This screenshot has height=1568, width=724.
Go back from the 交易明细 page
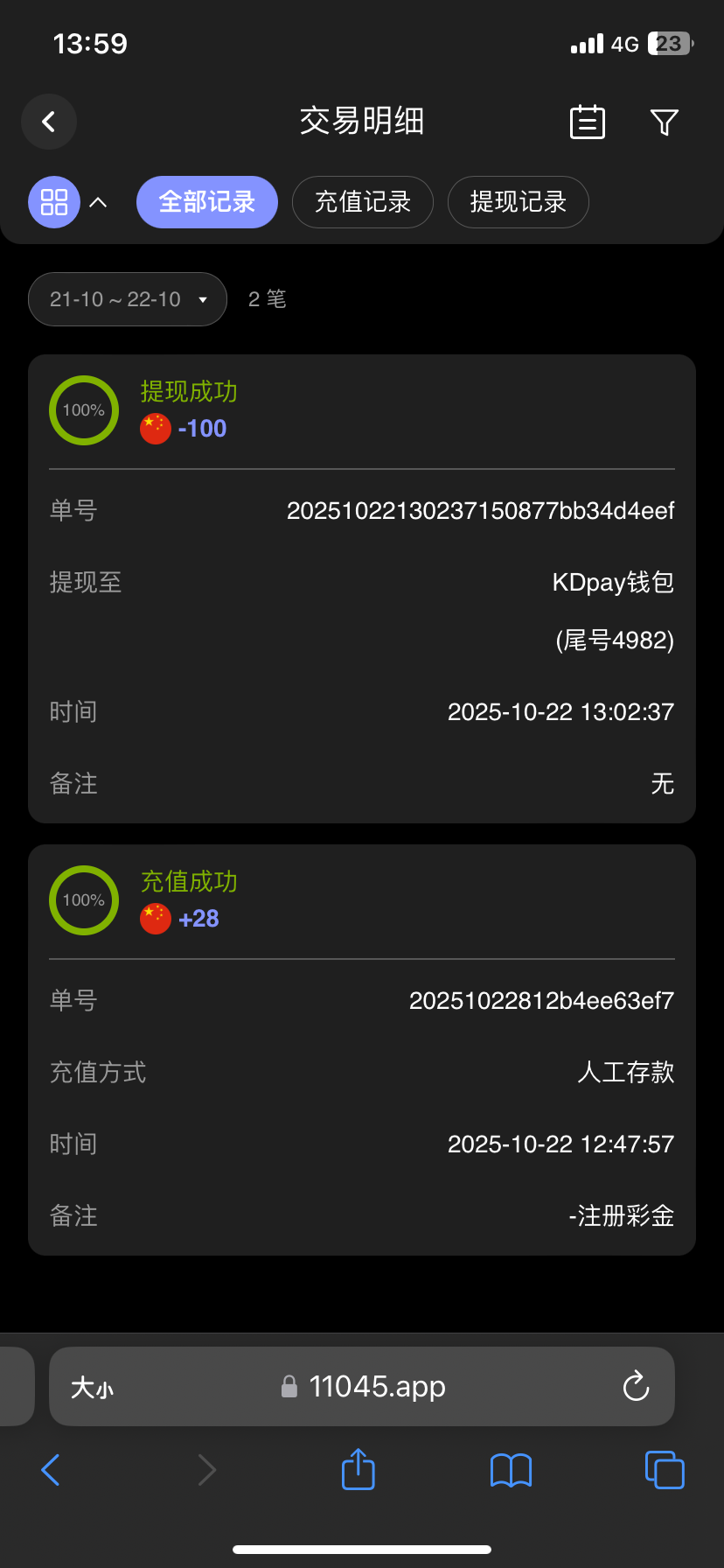click(49, 122)
